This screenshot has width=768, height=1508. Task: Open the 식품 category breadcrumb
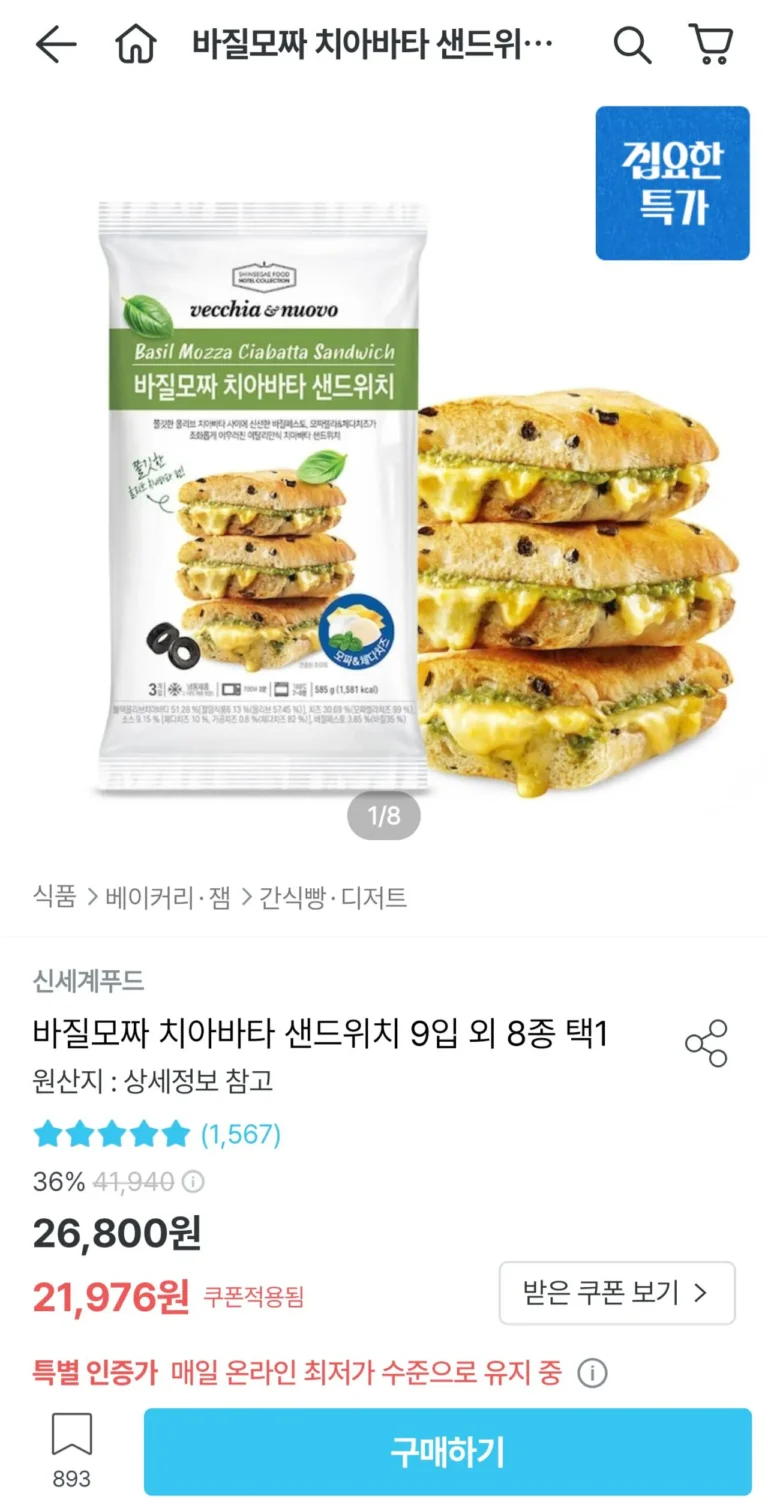click(54, 897)
